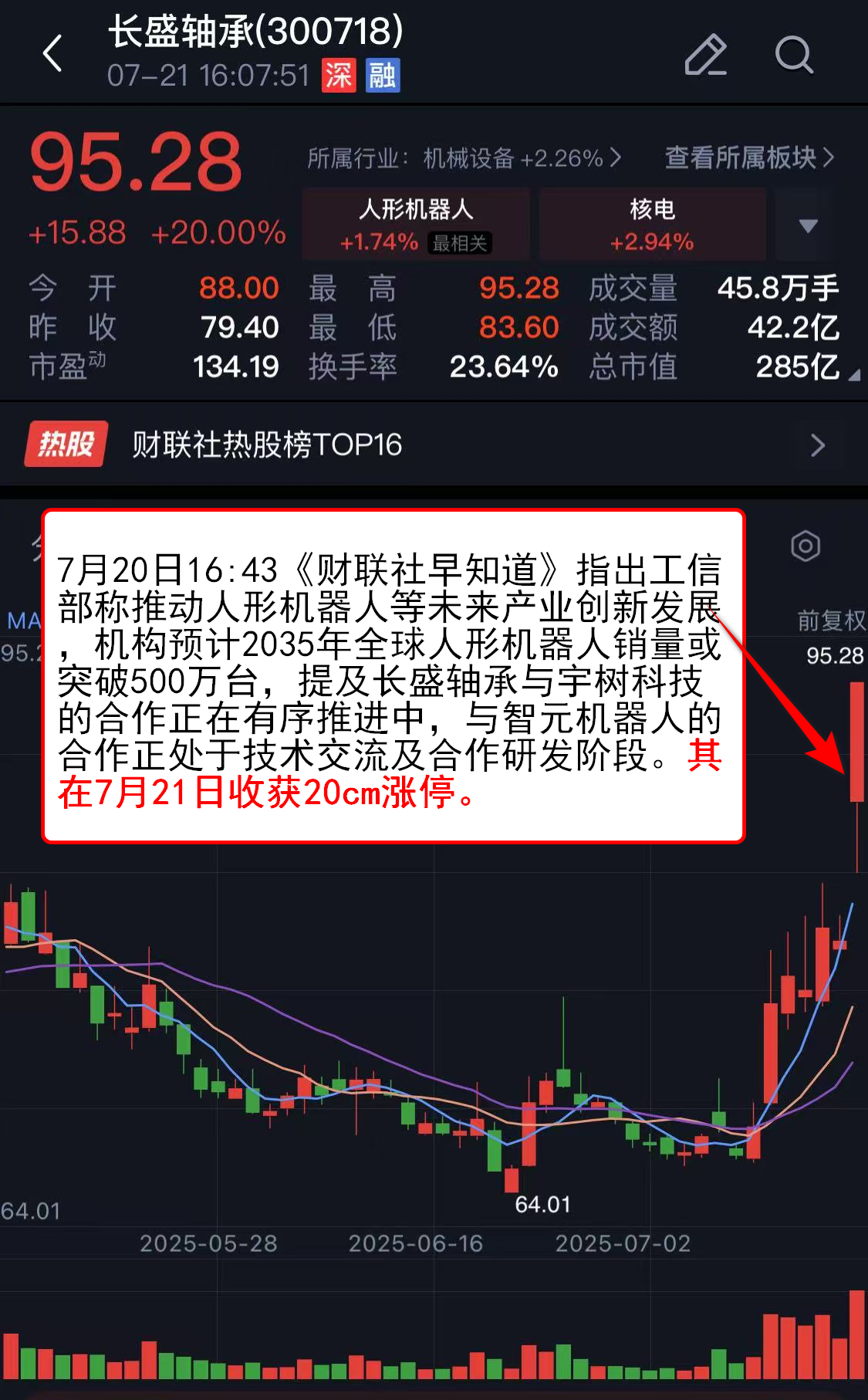Go back using the top-left arrow
This screenshot has height=1400, width=868.
pos(52,54)
